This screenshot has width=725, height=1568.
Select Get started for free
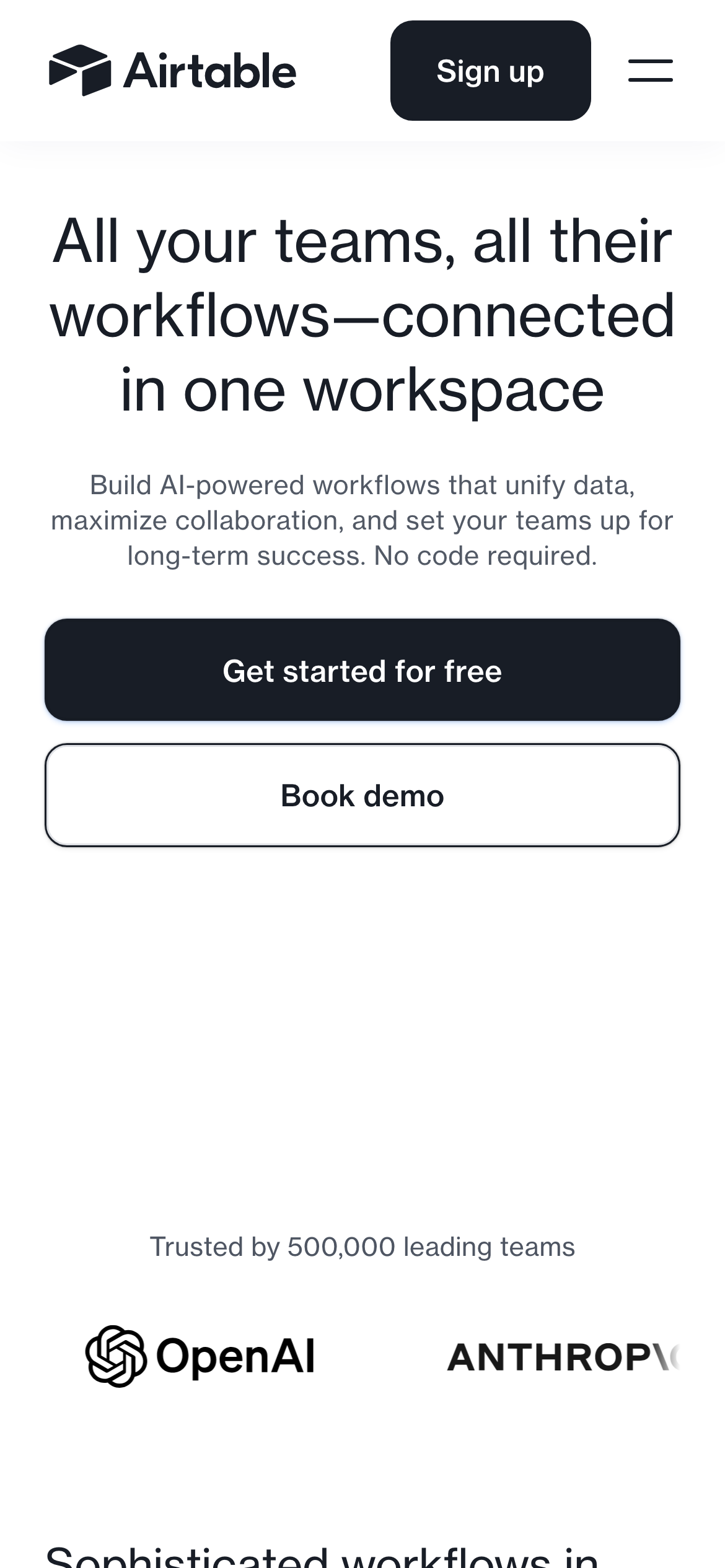362,670
